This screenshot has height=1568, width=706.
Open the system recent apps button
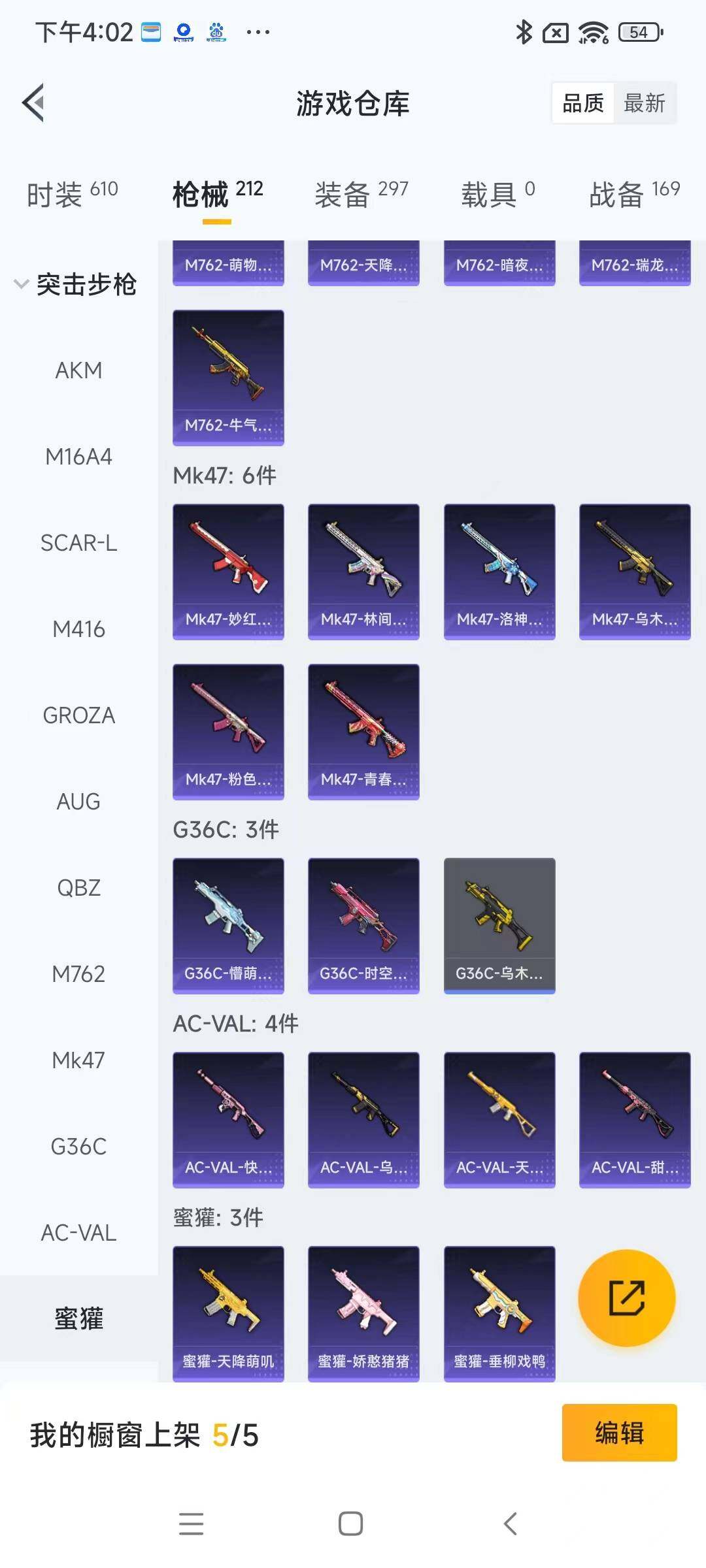tap(191, 1524)
